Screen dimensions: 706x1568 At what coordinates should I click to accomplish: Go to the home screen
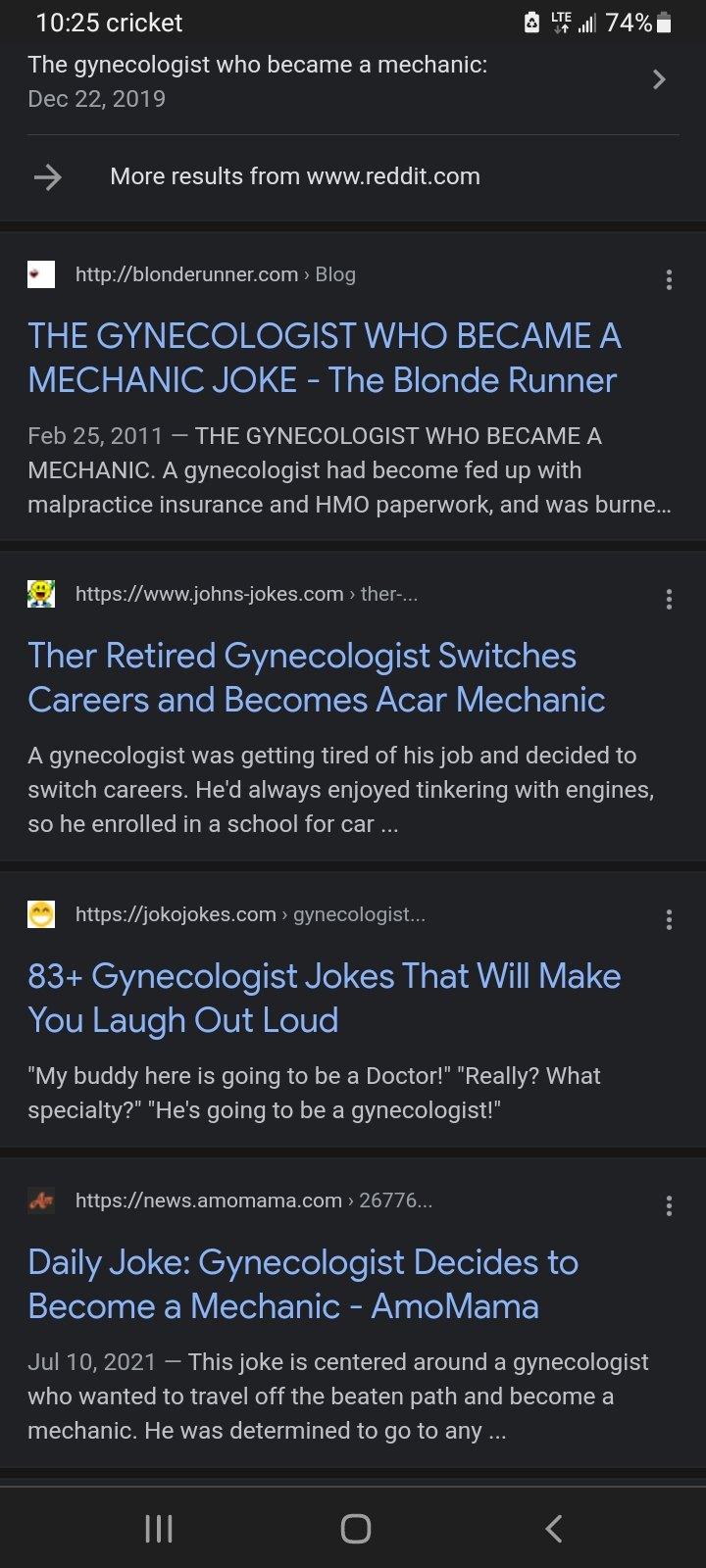point(355,1529)
